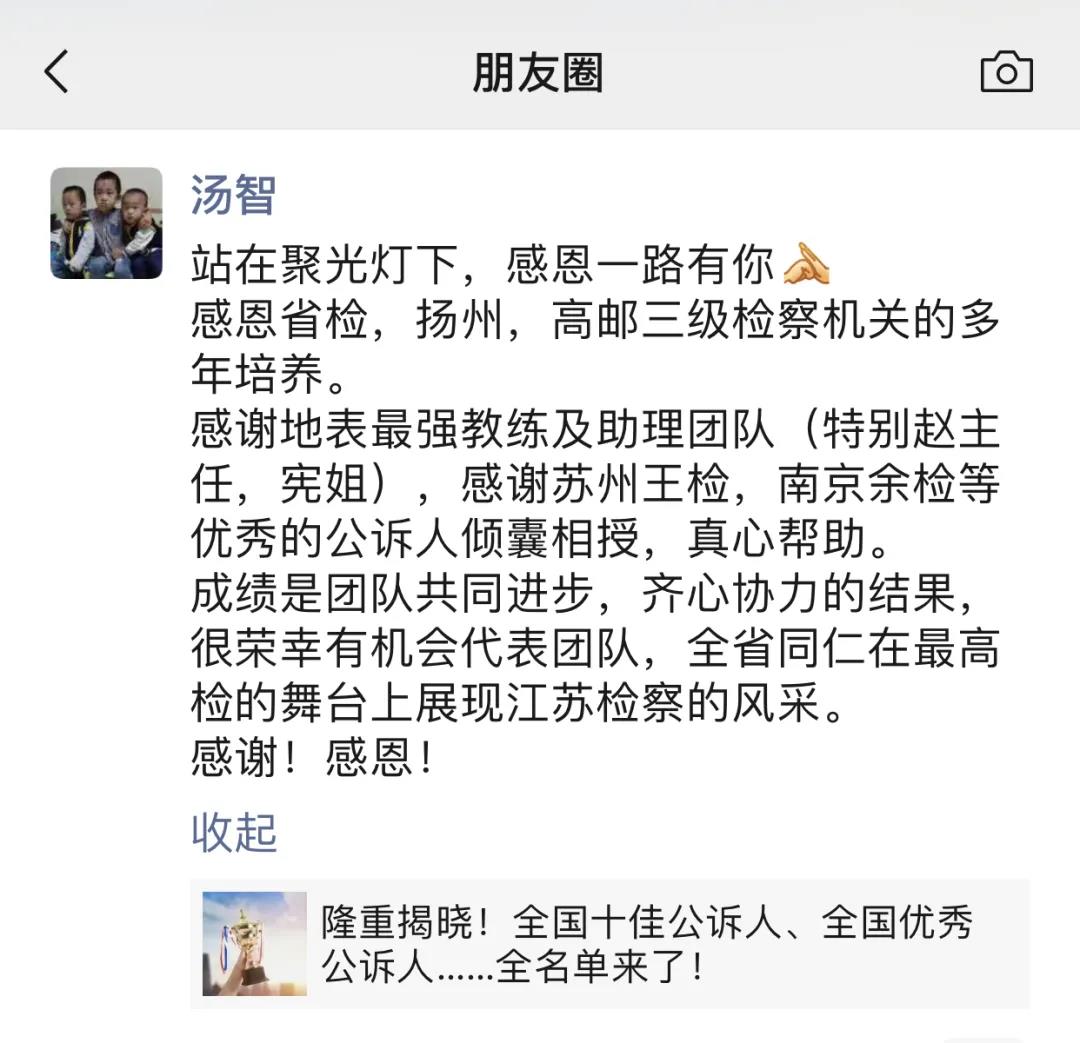Open the shared article 隆重揭晓 全国十佳公诉人
1080x1043 pixels.
tap(609, 943)
